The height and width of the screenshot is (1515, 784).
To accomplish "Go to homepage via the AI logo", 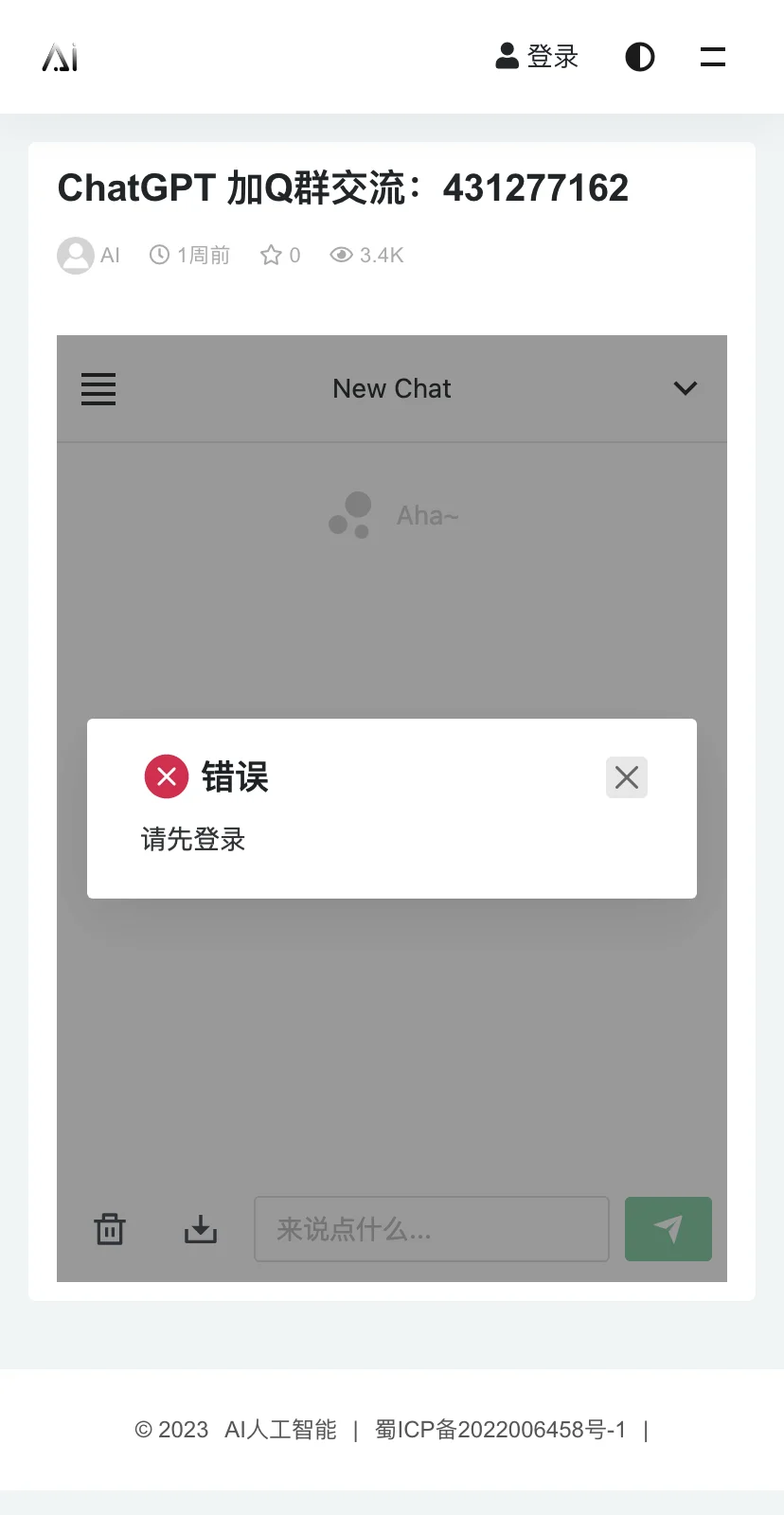I will pos(61,58).
